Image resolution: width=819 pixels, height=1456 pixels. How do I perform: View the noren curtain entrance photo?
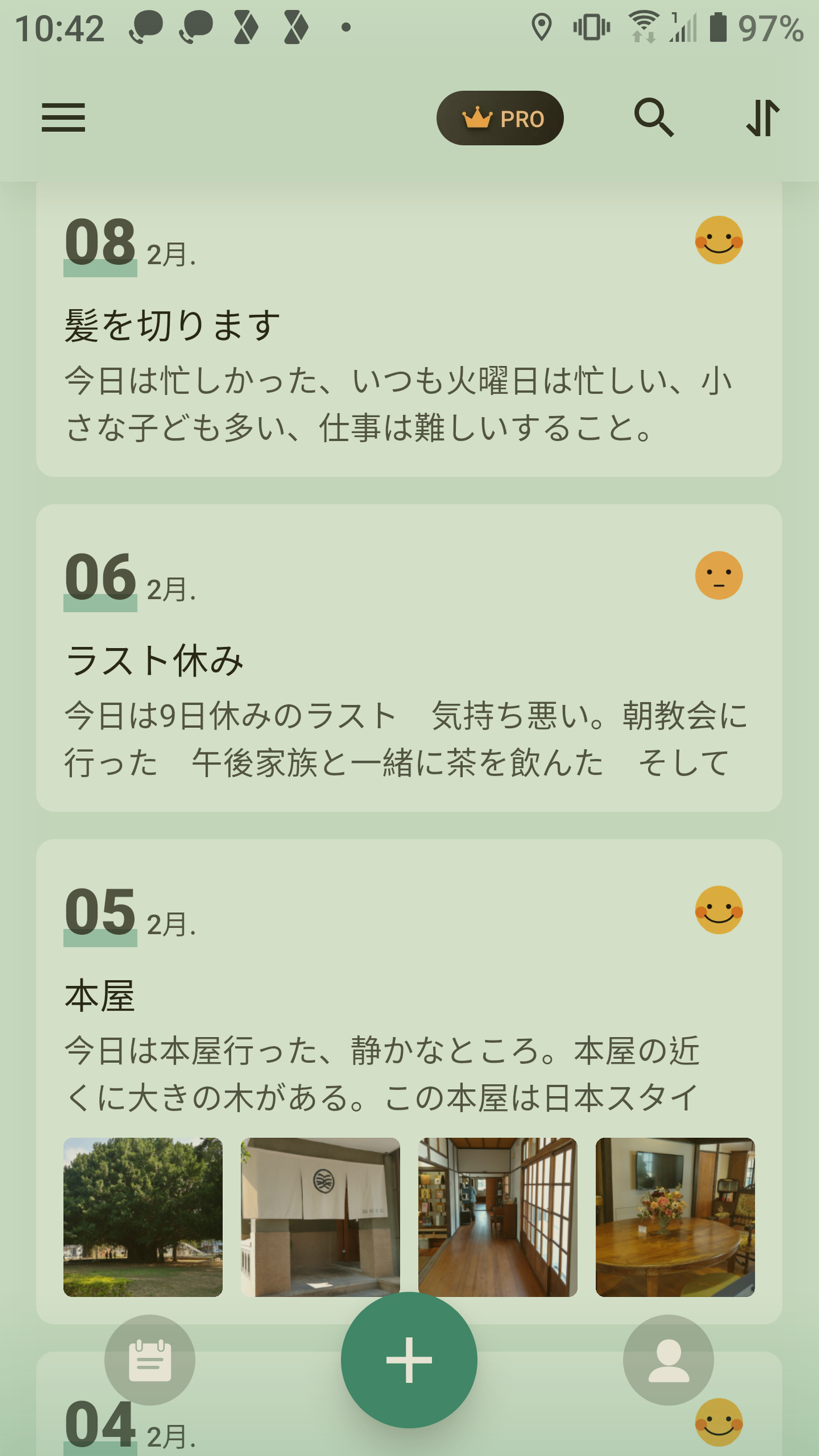click(320, 1217)
